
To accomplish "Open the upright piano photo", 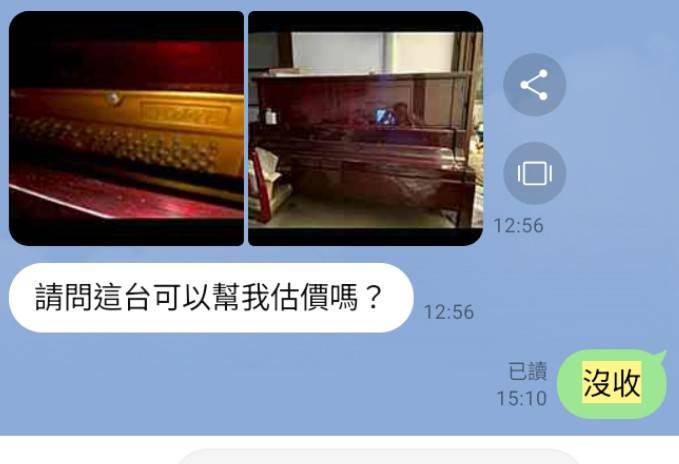I will click(x=365, y=128).
